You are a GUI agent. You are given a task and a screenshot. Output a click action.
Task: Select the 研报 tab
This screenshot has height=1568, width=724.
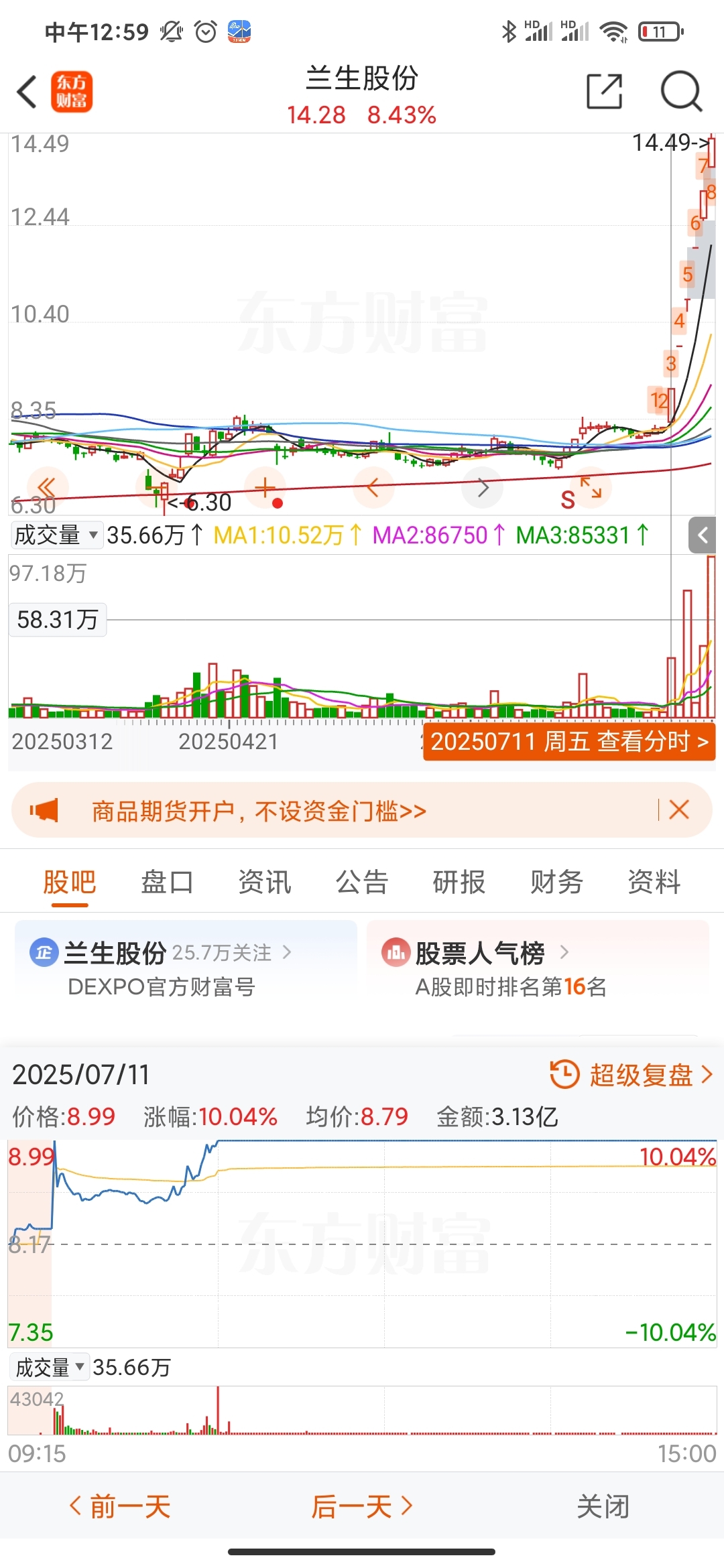(459, 882)
